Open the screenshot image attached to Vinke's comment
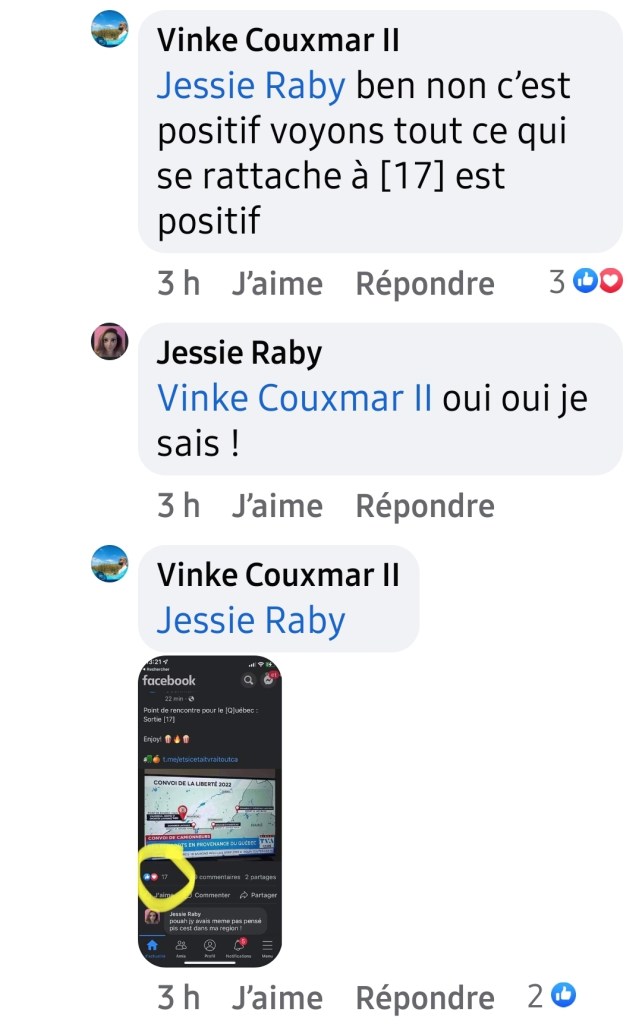 point(209,811)
